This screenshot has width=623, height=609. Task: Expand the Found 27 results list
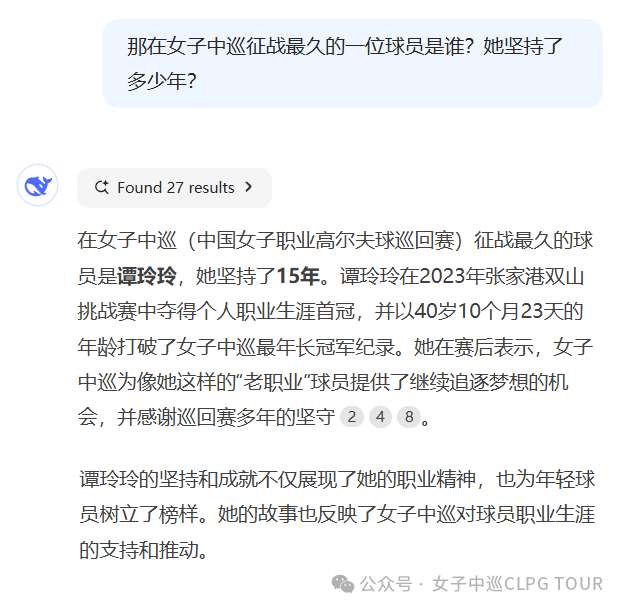(x=174, y=187)
